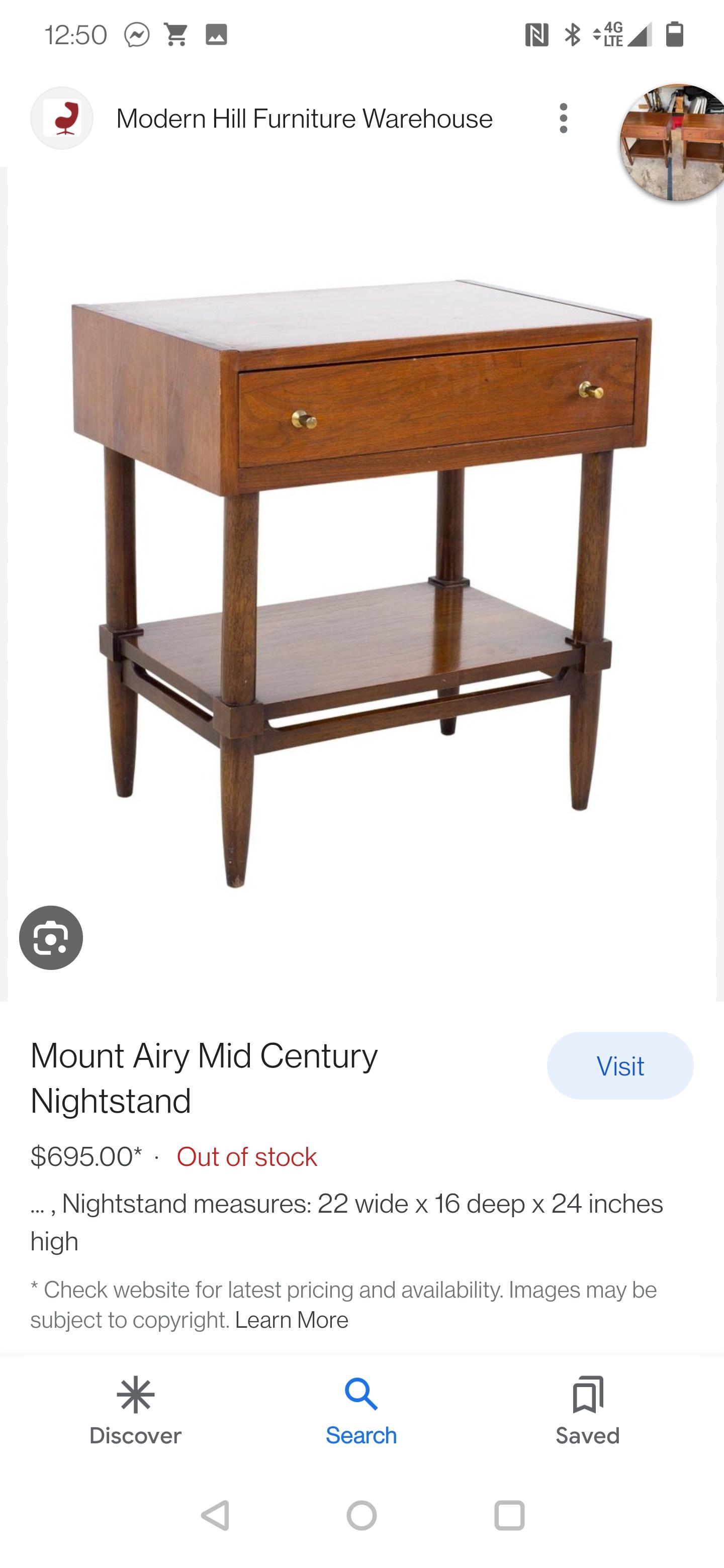This screenshot has width=724, height=1568.
Task: Return to the home screen
Action: (361, 1515)
